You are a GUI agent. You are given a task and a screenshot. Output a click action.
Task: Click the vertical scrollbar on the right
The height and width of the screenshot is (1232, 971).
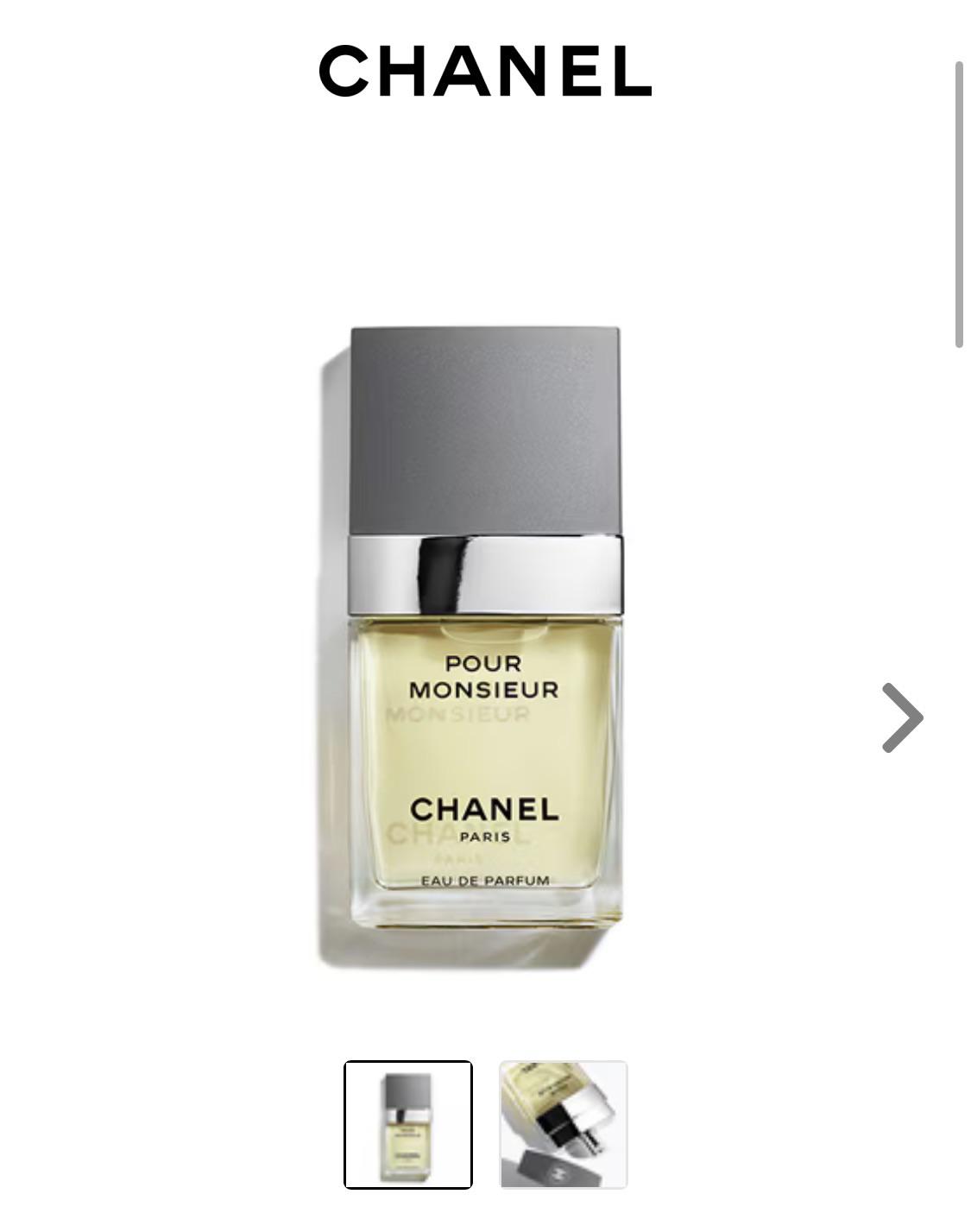(958, 199)
